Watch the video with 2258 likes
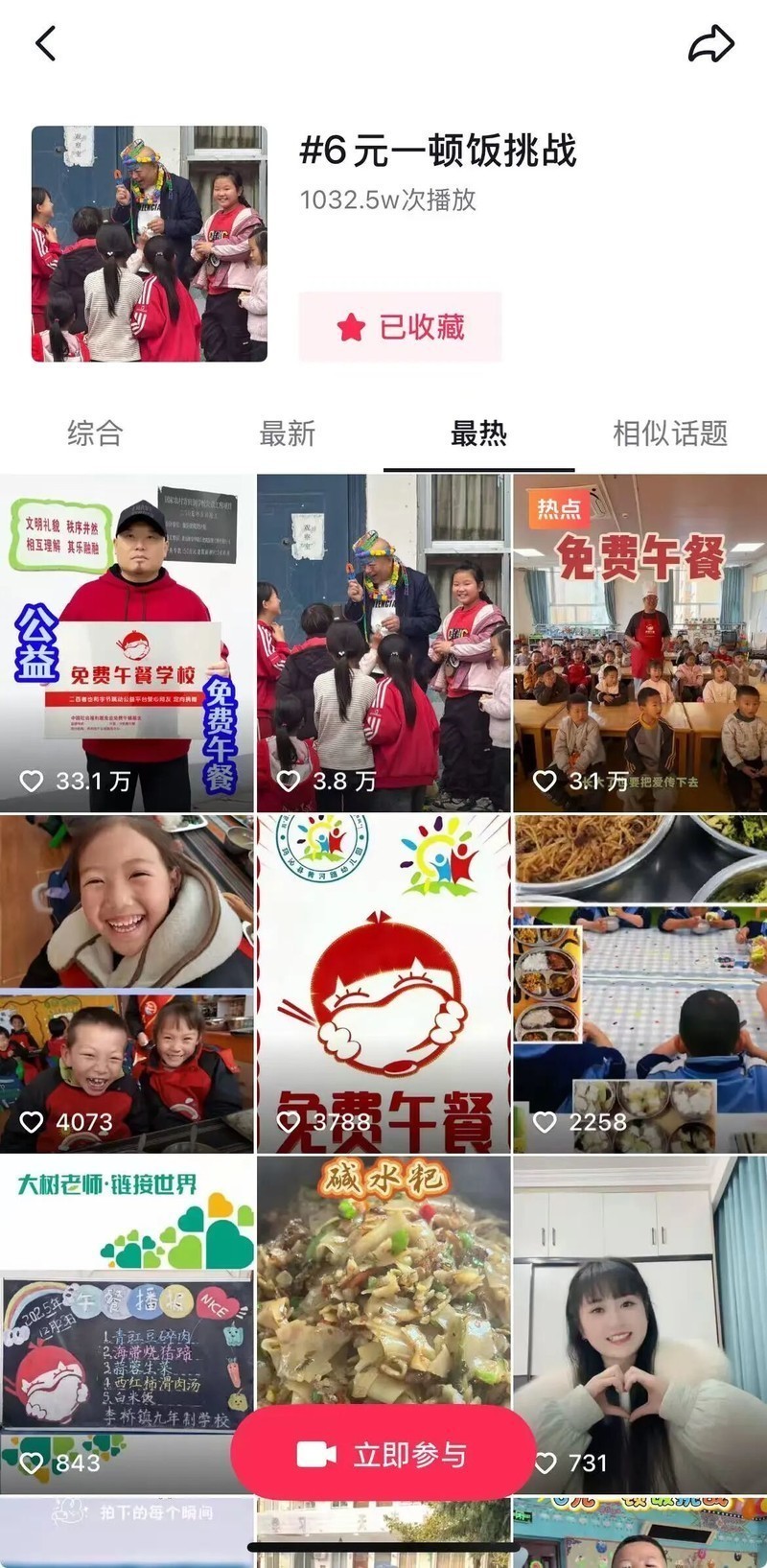 tap(639, 983)
